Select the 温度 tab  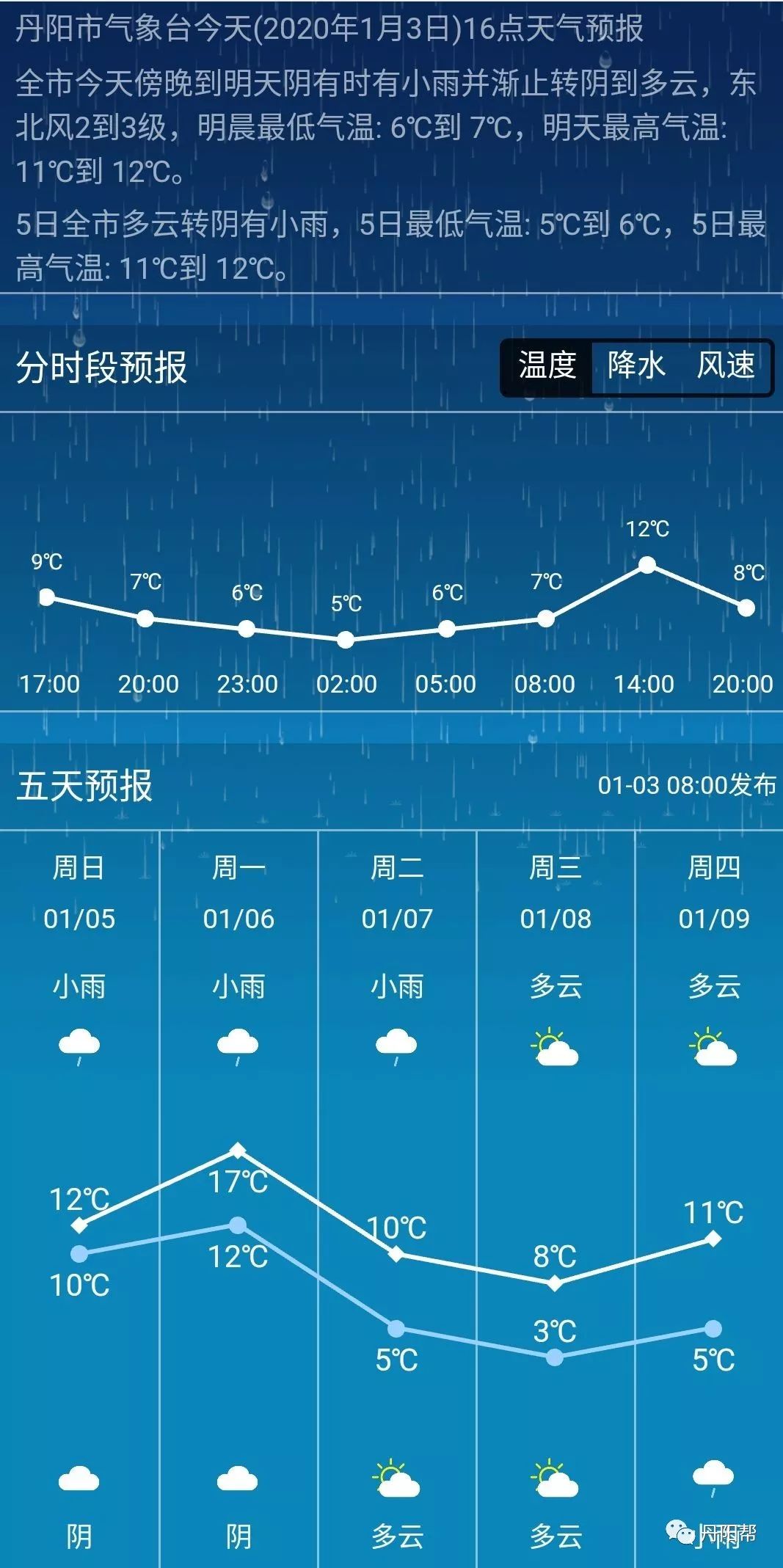point(547,365)
